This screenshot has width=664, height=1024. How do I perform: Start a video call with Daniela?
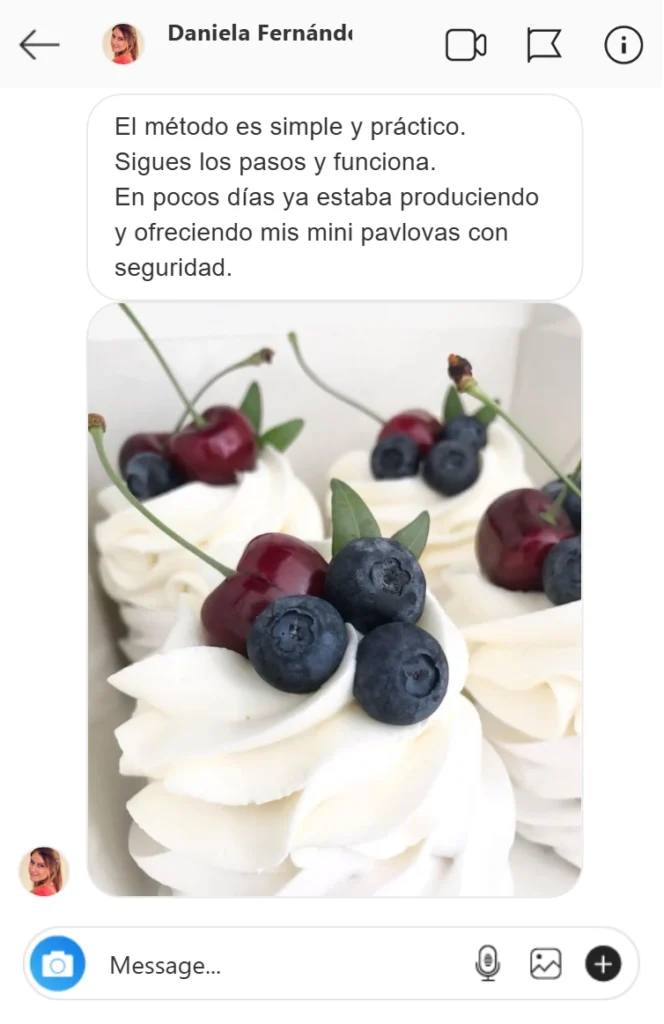pos(465,45)
